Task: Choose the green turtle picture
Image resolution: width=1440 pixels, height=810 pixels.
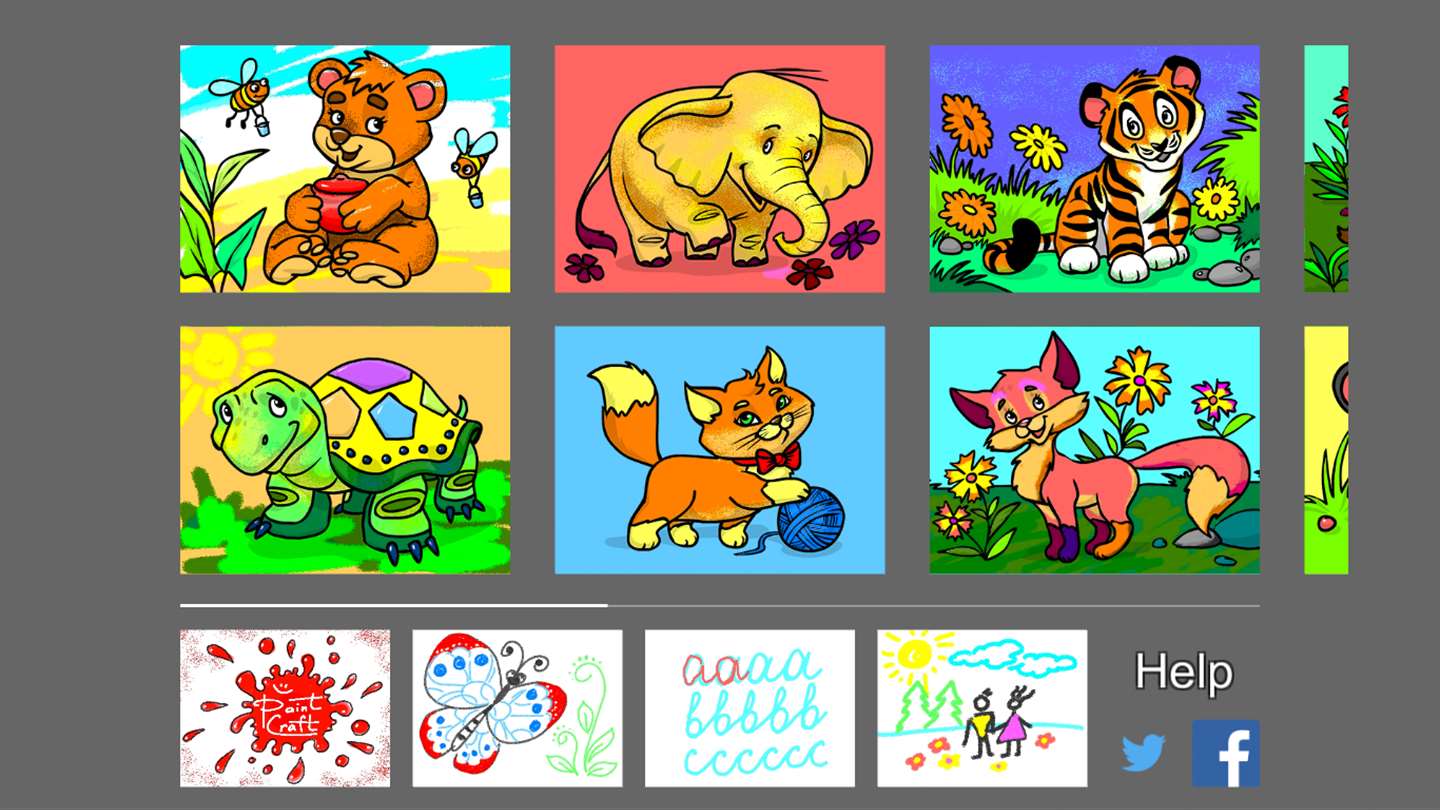Action: 344,450
